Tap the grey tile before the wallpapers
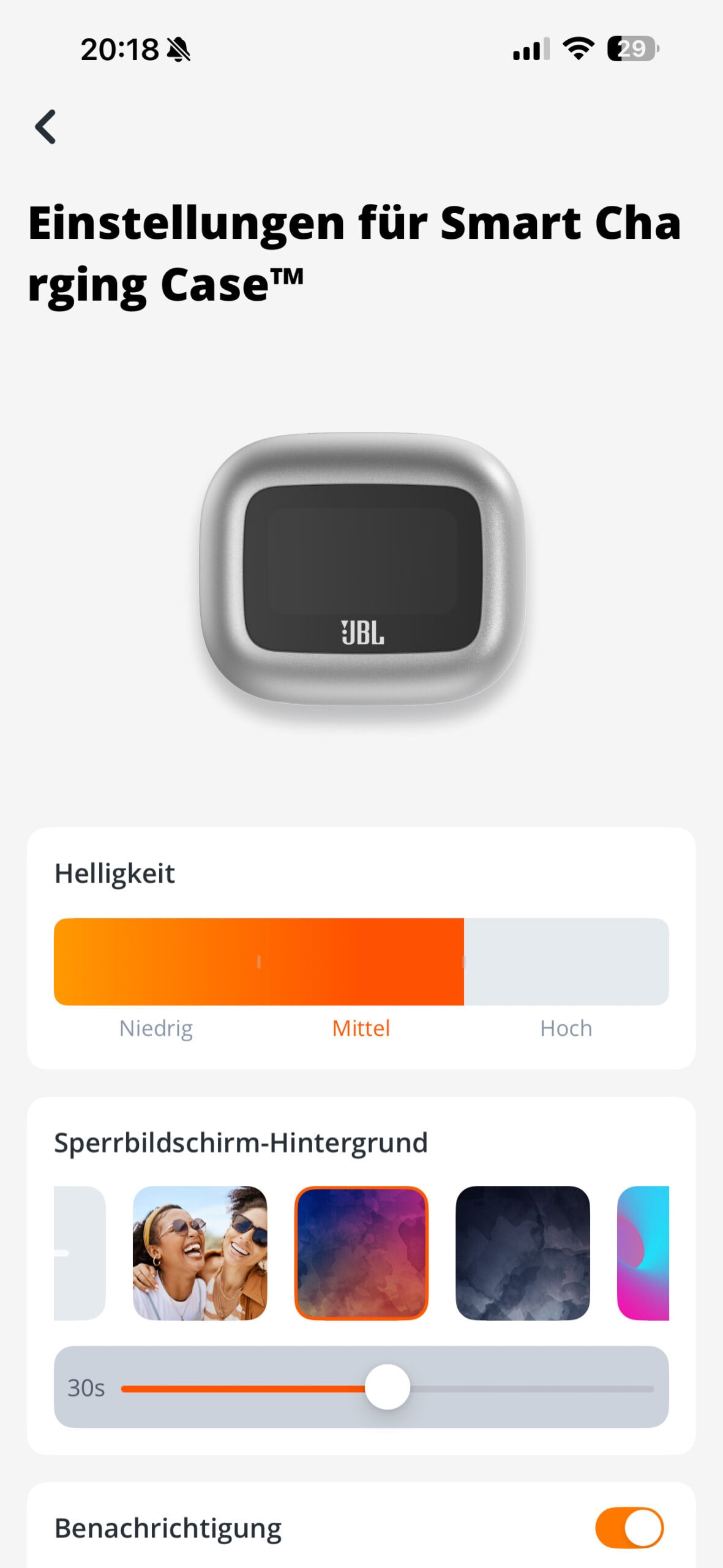Viewport: 723px width, 1568px height. [x=80, y=1253]
